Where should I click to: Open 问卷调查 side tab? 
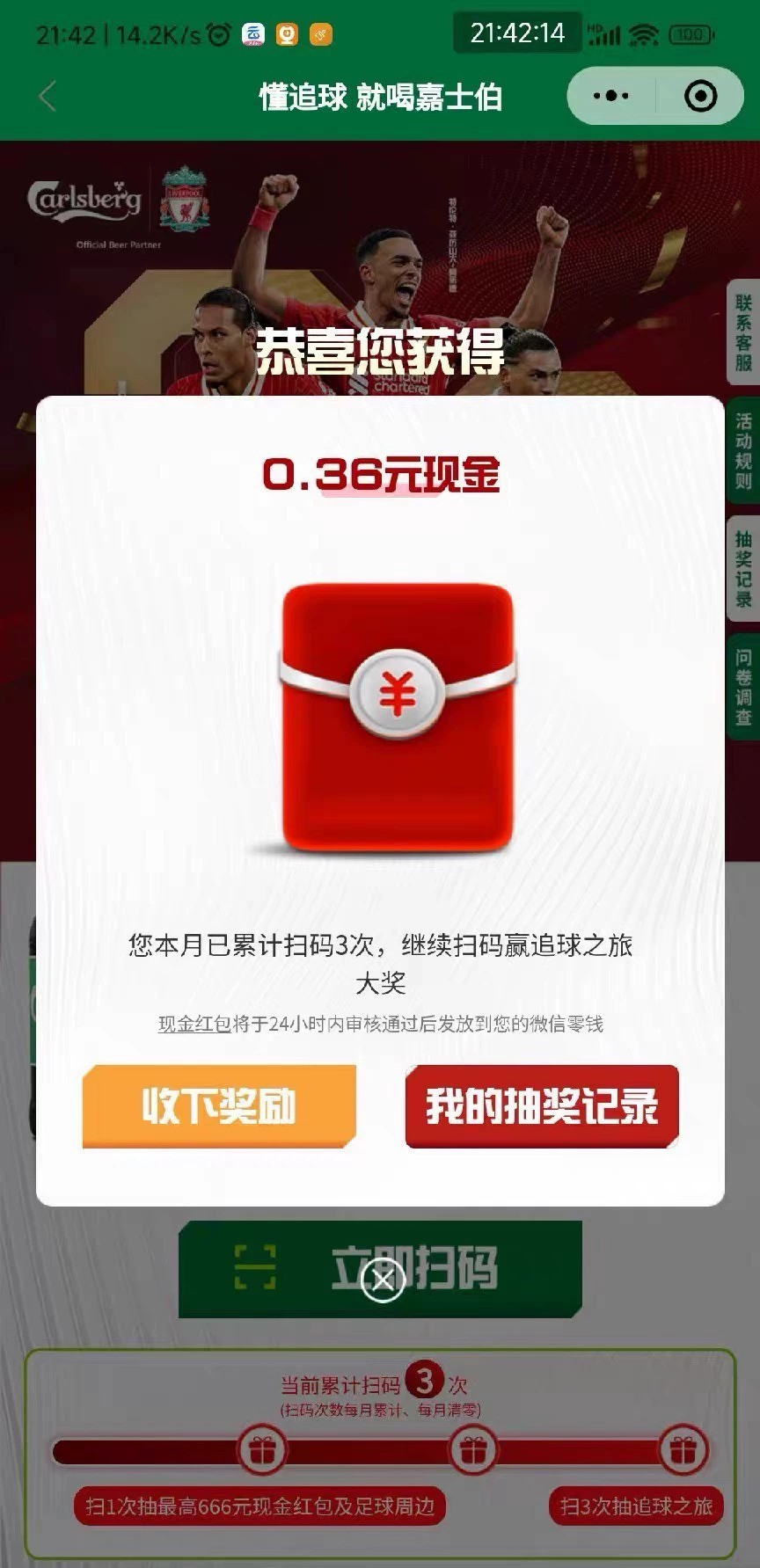[x=743, y=687]
